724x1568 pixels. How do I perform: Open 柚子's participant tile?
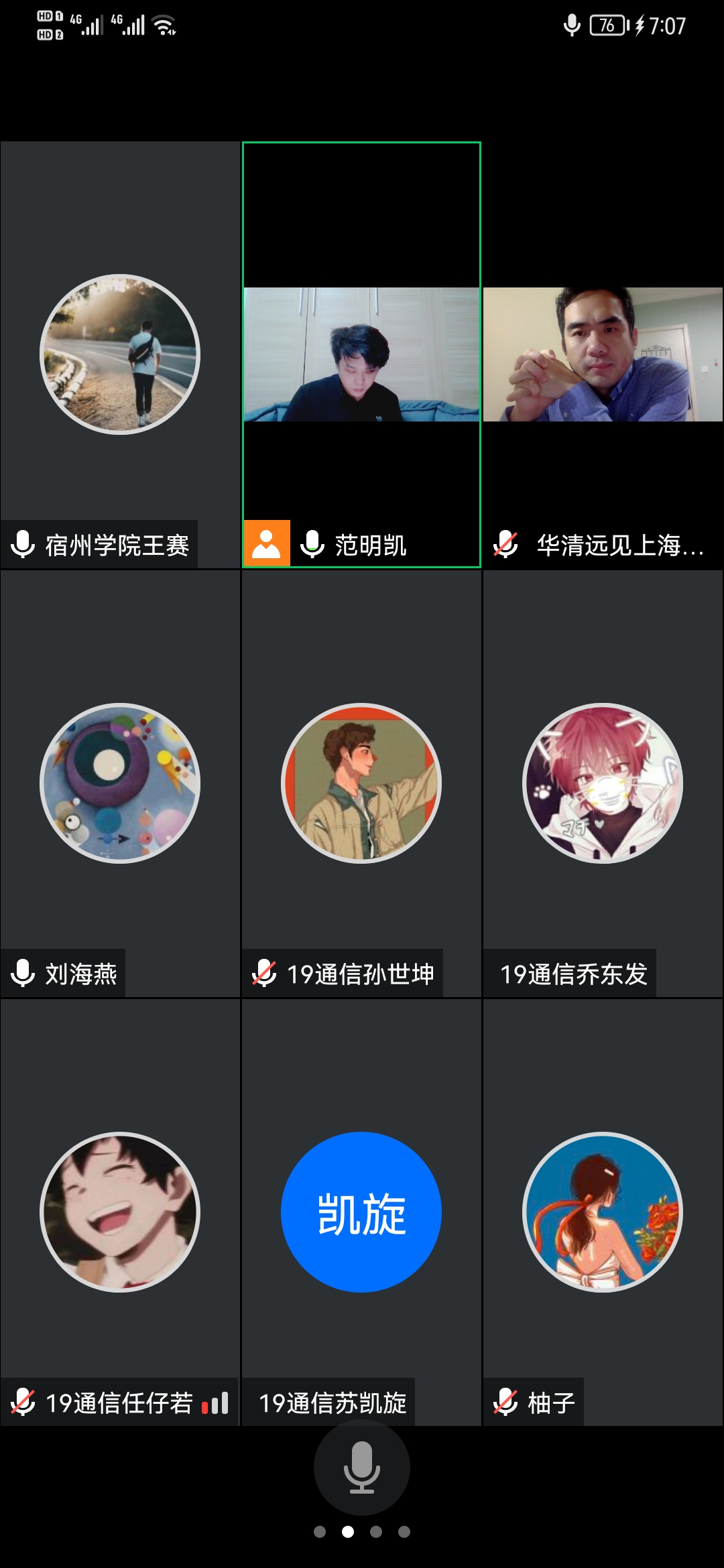point(603,1212)
